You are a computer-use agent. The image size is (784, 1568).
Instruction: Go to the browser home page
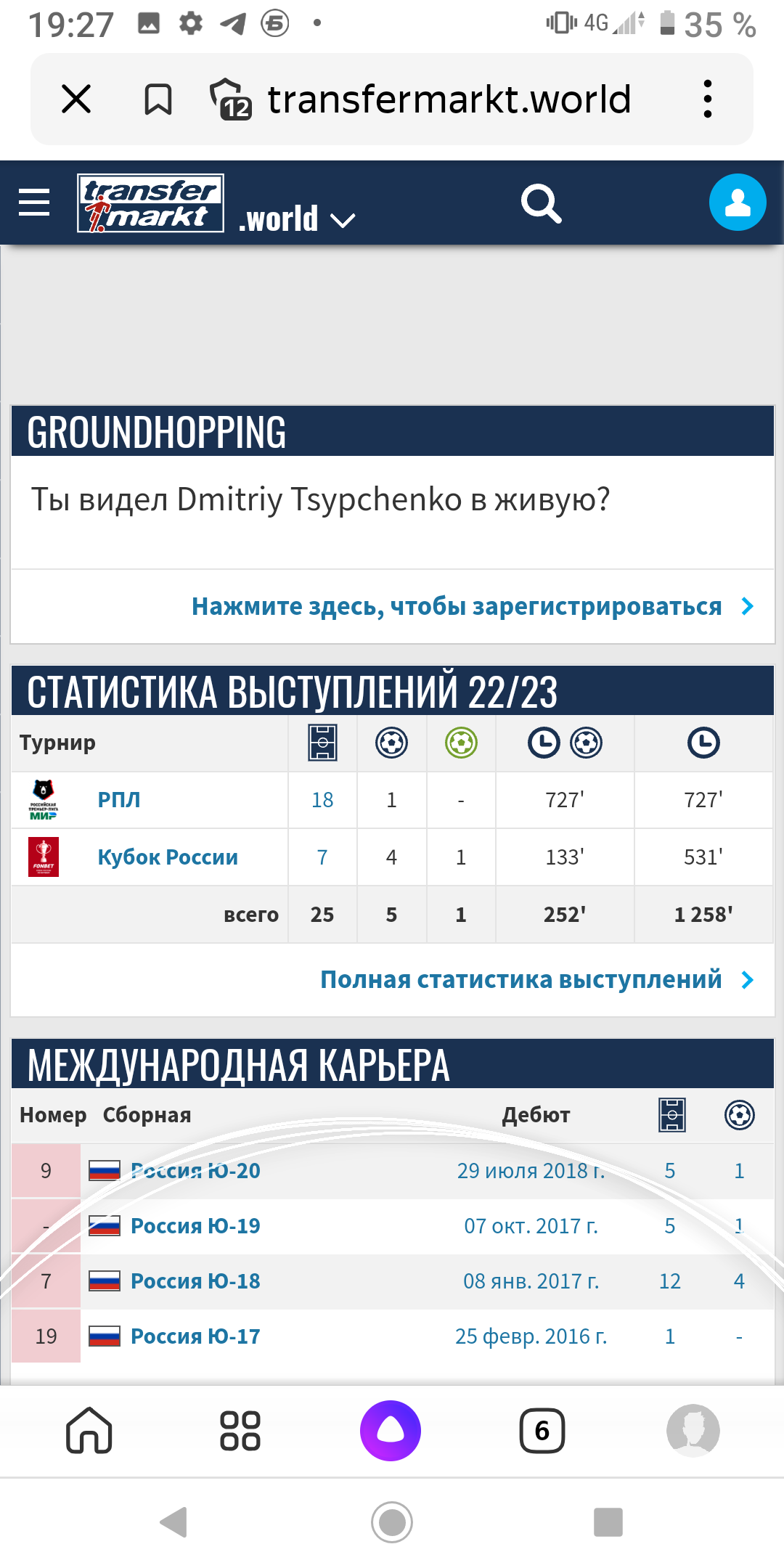click(89, 1431)
